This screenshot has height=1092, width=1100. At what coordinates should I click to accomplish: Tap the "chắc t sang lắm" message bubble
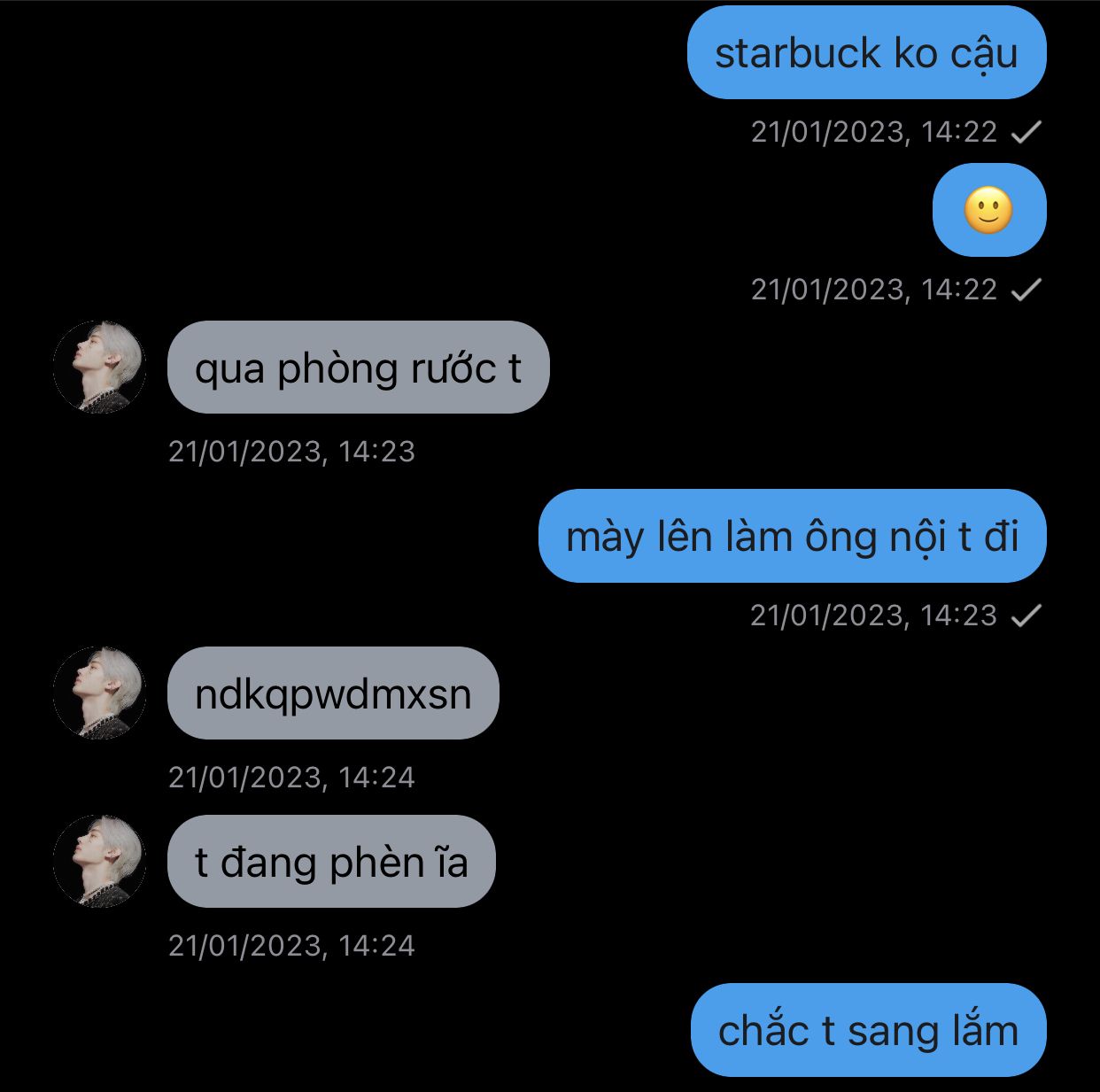pyautogui.click(x=868, y=1030)
